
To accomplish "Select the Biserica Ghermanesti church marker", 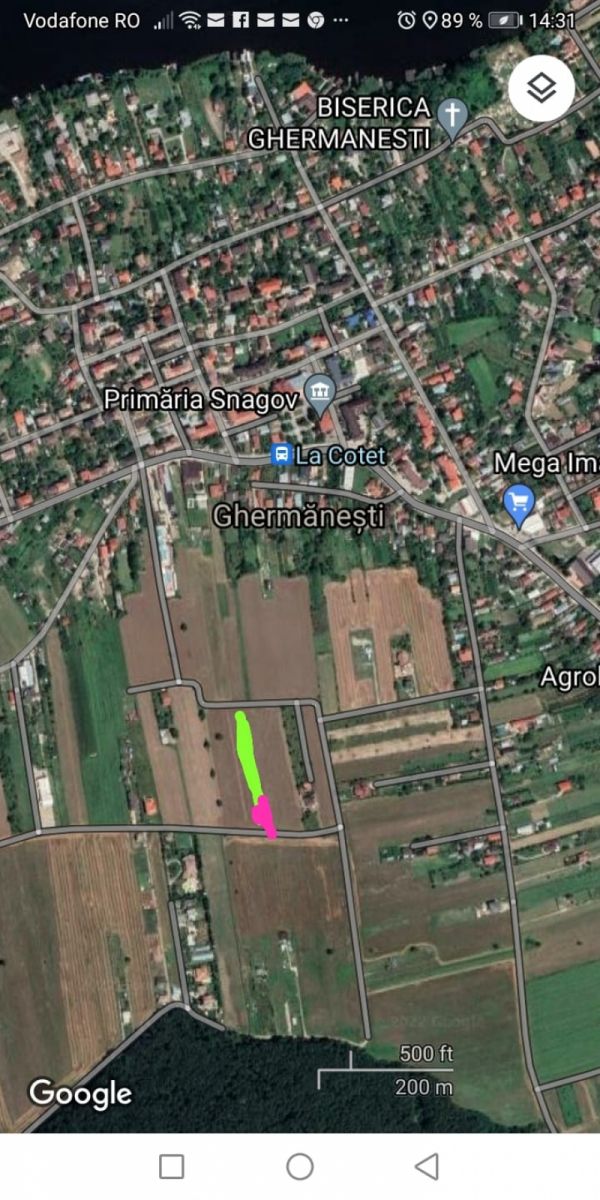I will 453,116.
